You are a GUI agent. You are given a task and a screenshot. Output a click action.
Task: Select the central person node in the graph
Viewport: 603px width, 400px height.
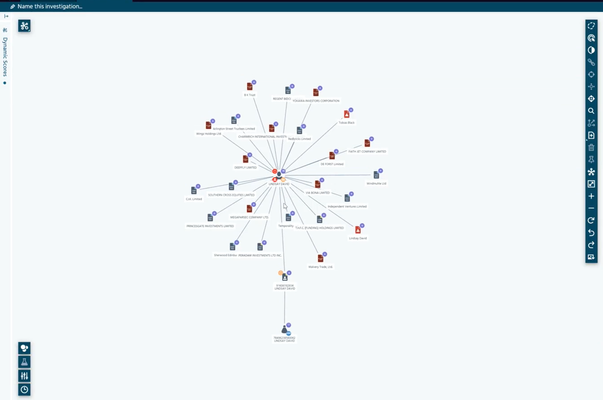tap(280, 175)
